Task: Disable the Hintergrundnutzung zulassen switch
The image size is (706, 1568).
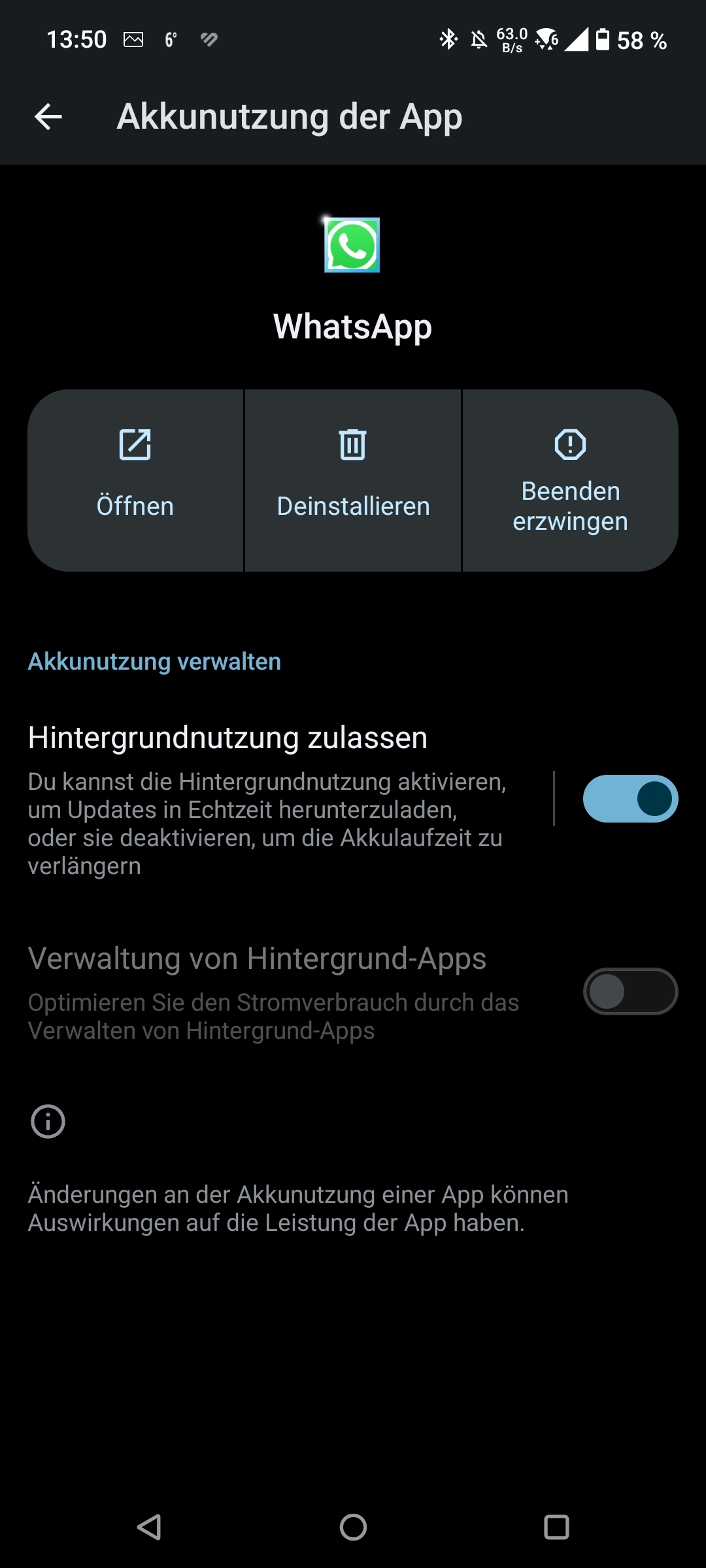Action: point(630,798)
